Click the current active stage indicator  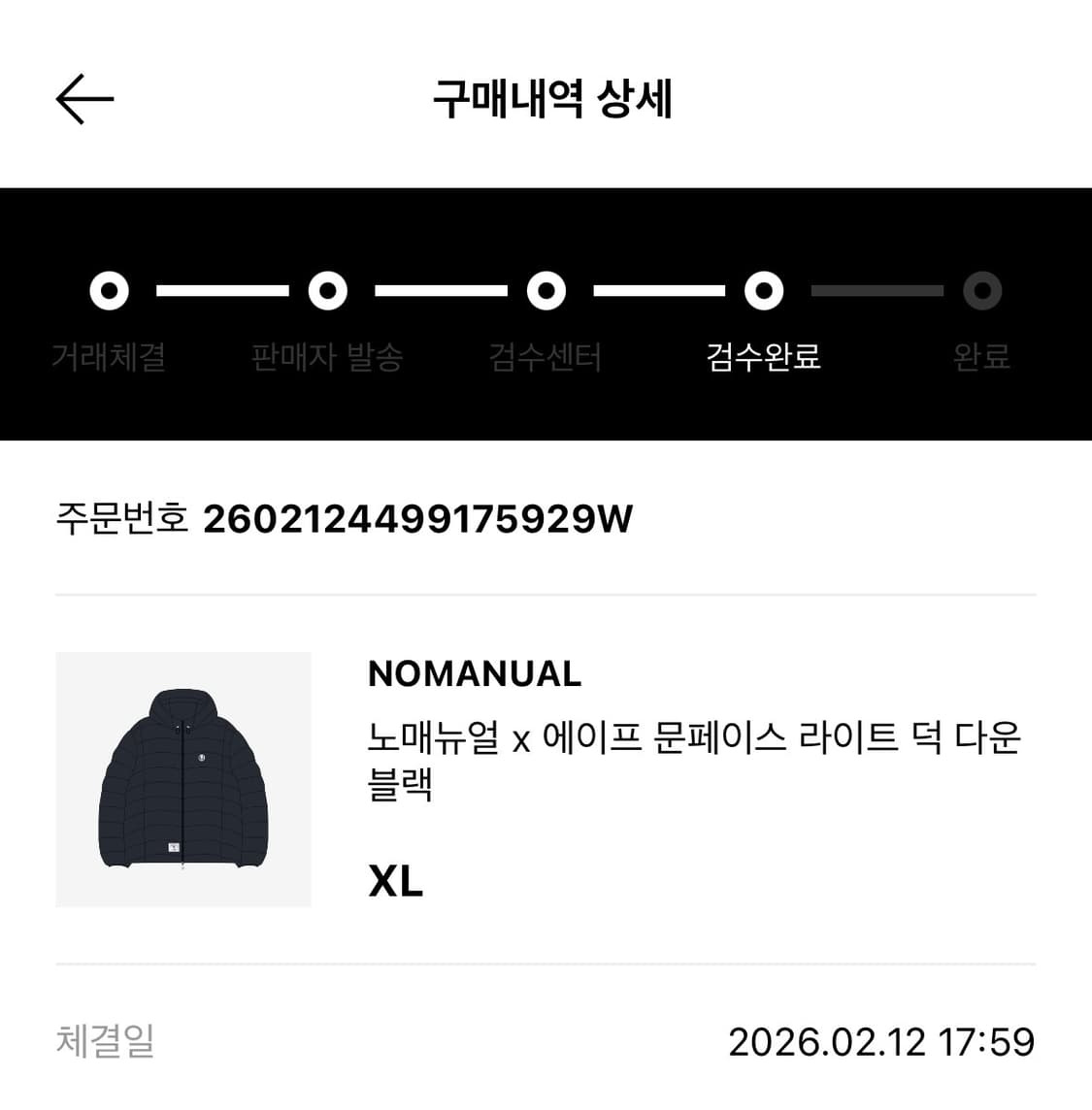tap(765, 289)
